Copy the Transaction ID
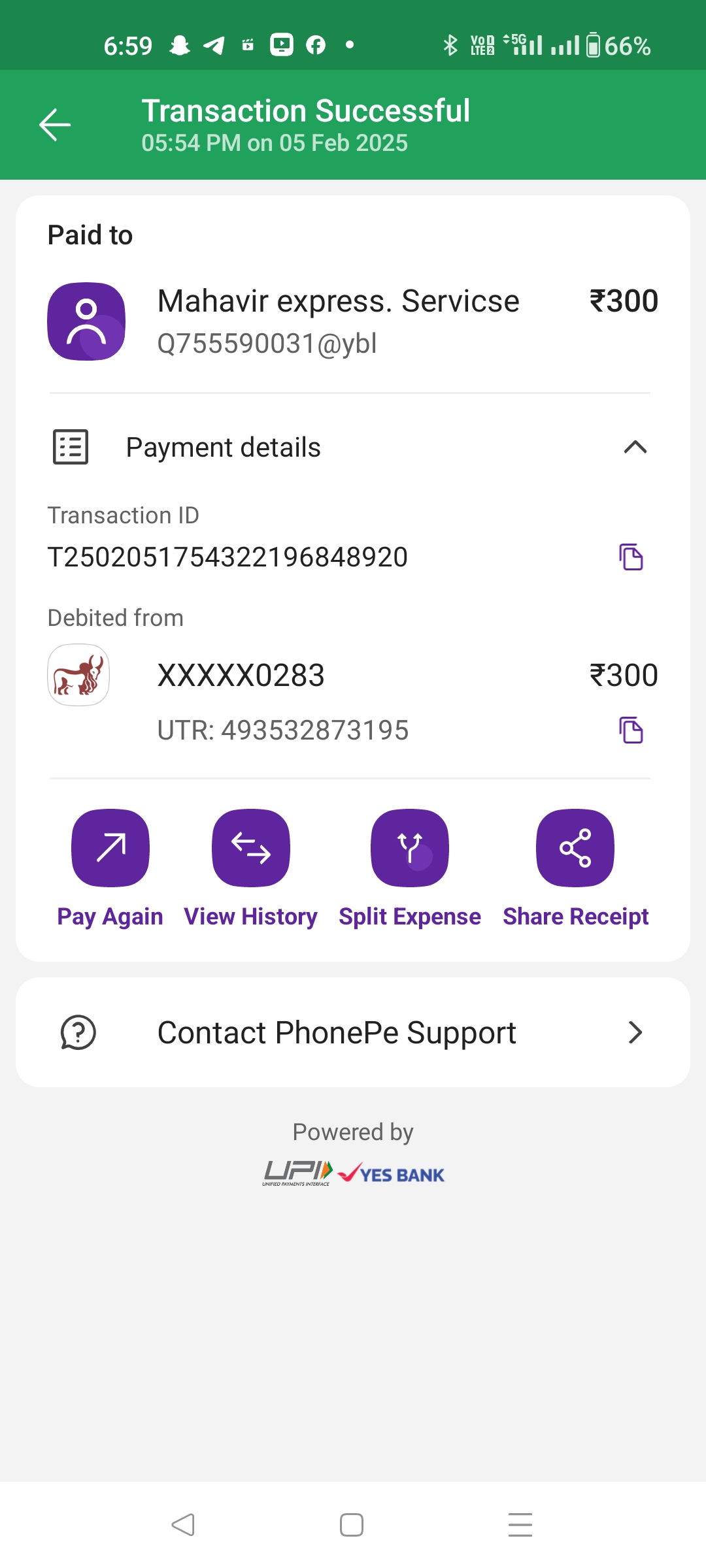The image size is (706, 1568). point(631,557)
